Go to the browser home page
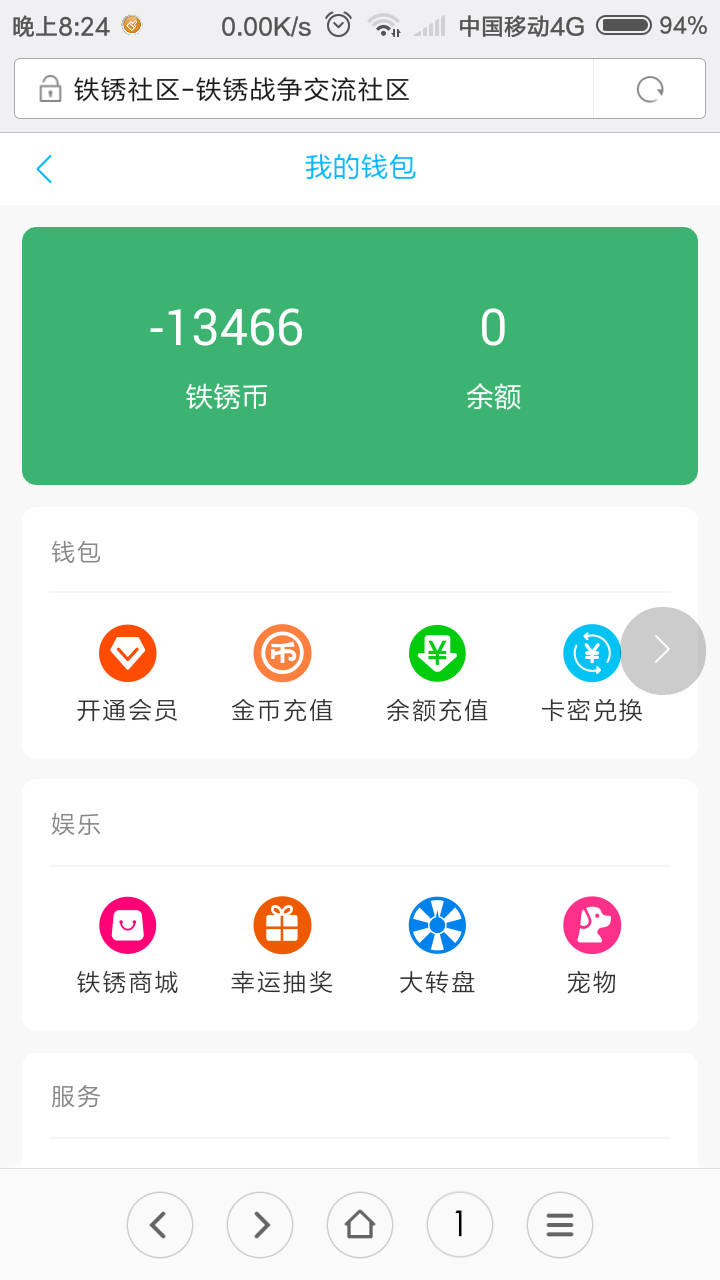The height and width of the screenshot is (1280, 720). pos(360,1224)
